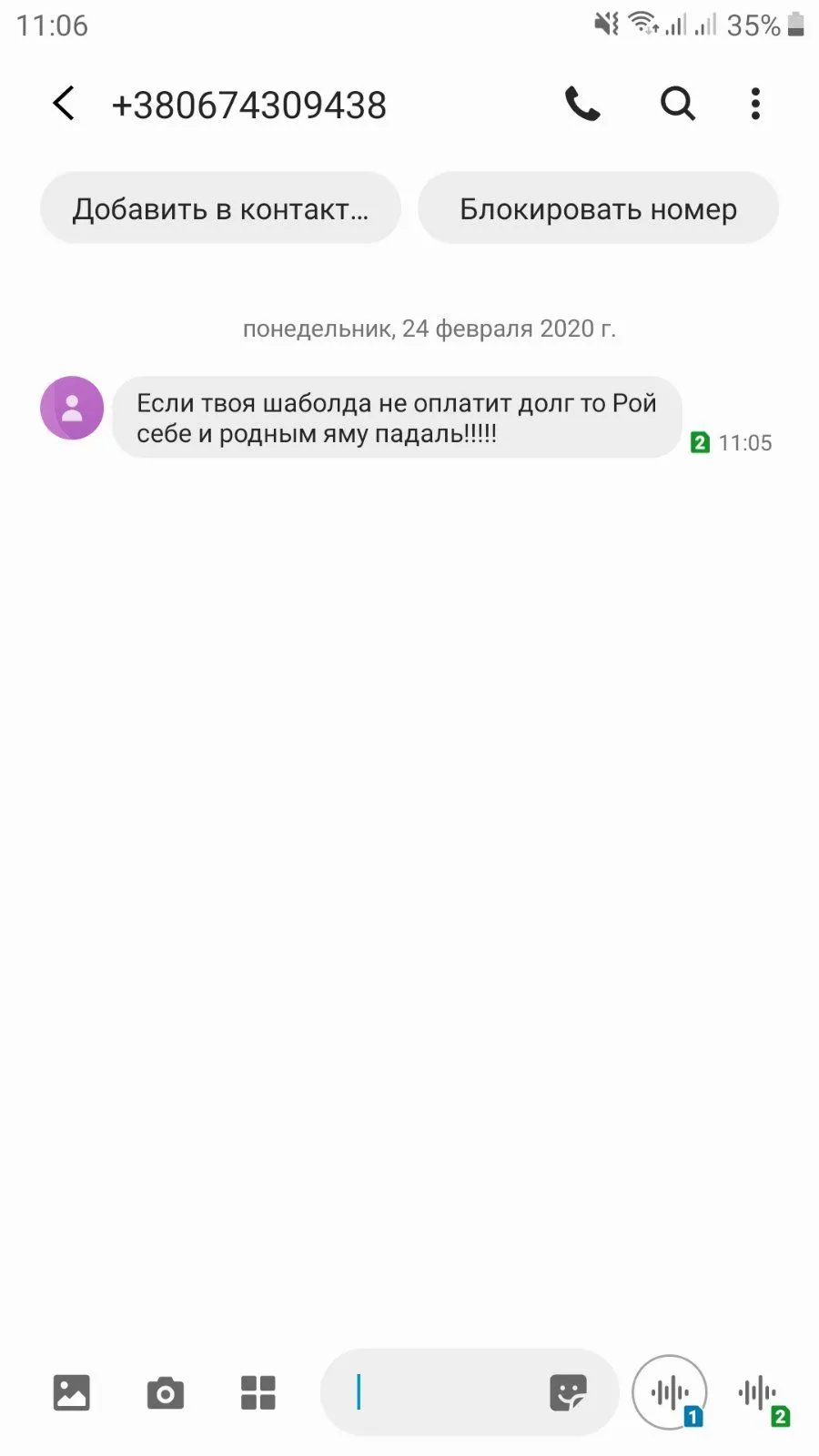Open the sender's purple avatar

point(72,408)
